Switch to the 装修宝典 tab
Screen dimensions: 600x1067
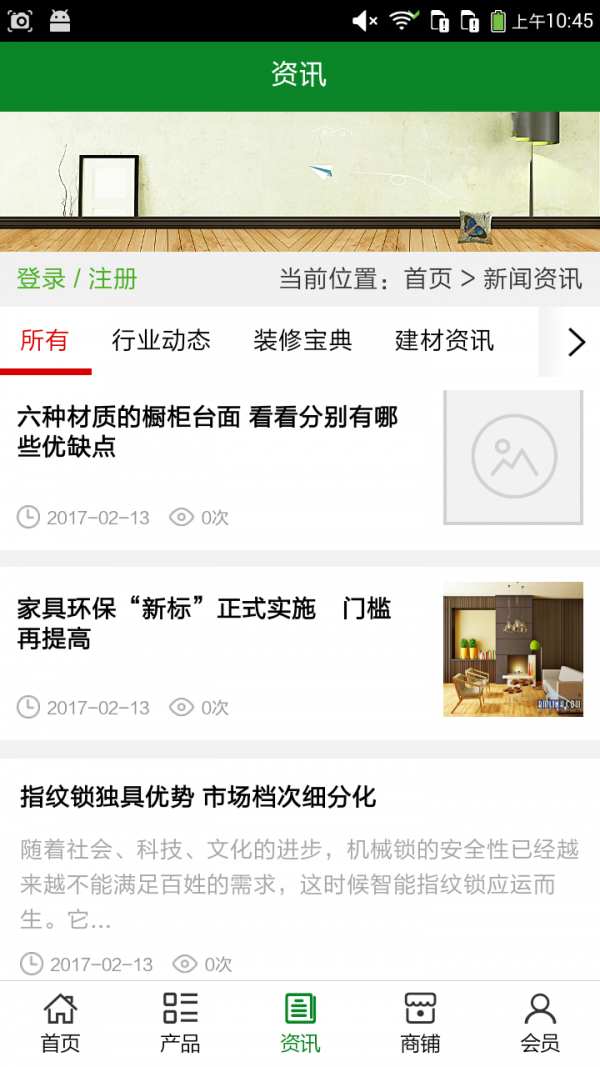point(303,341)
